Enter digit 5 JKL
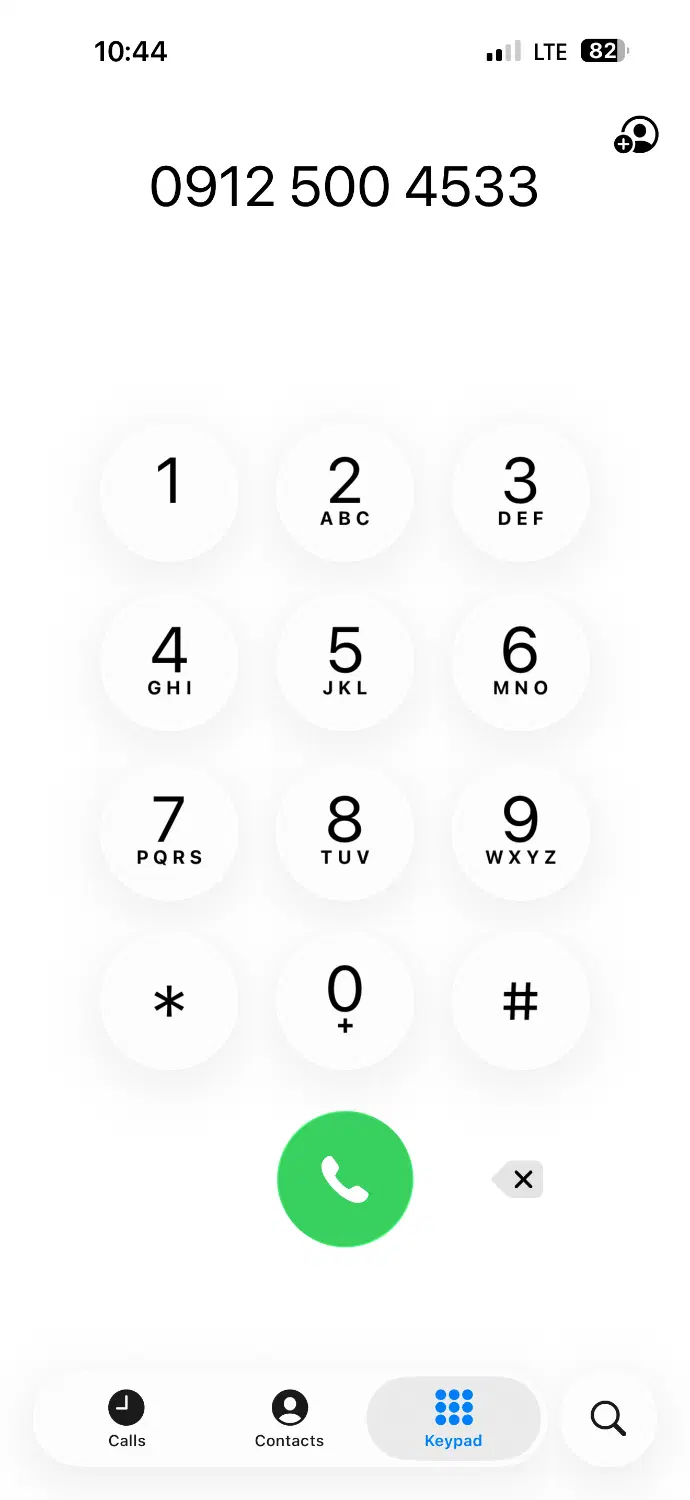Screen dimensions: 690x1500 [x=345, y=662]
